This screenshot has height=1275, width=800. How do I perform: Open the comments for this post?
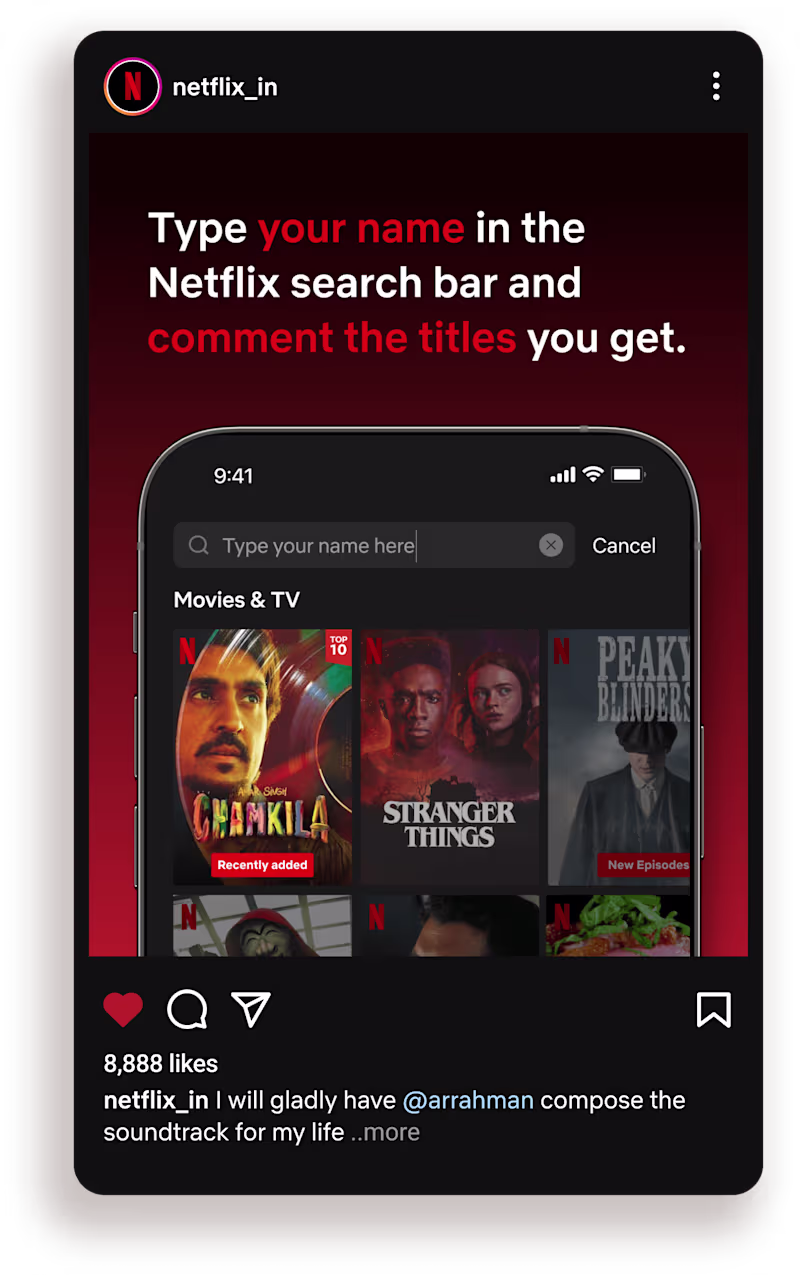(x=187, y=1010)
